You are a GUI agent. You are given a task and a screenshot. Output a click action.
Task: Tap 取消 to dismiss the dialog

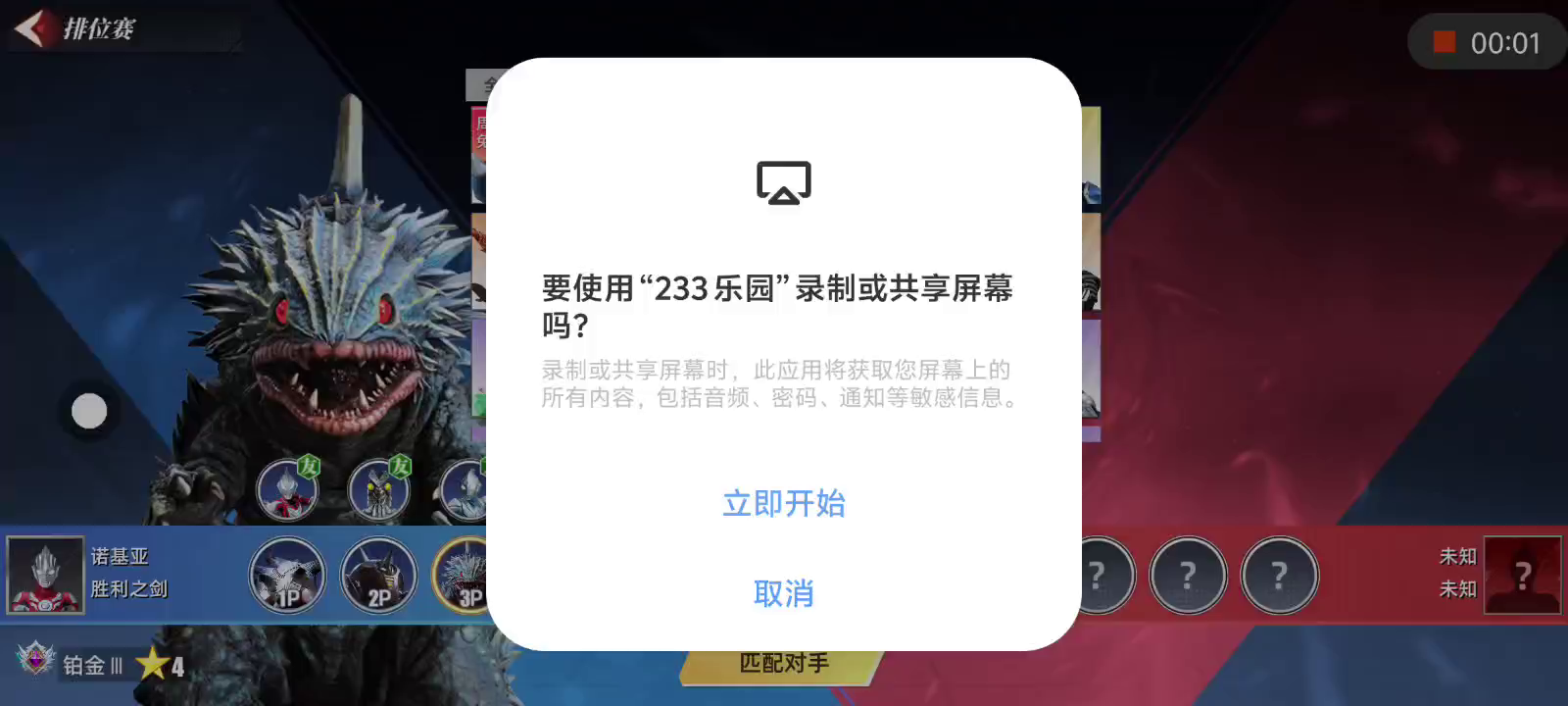click(x=783, y=593)
